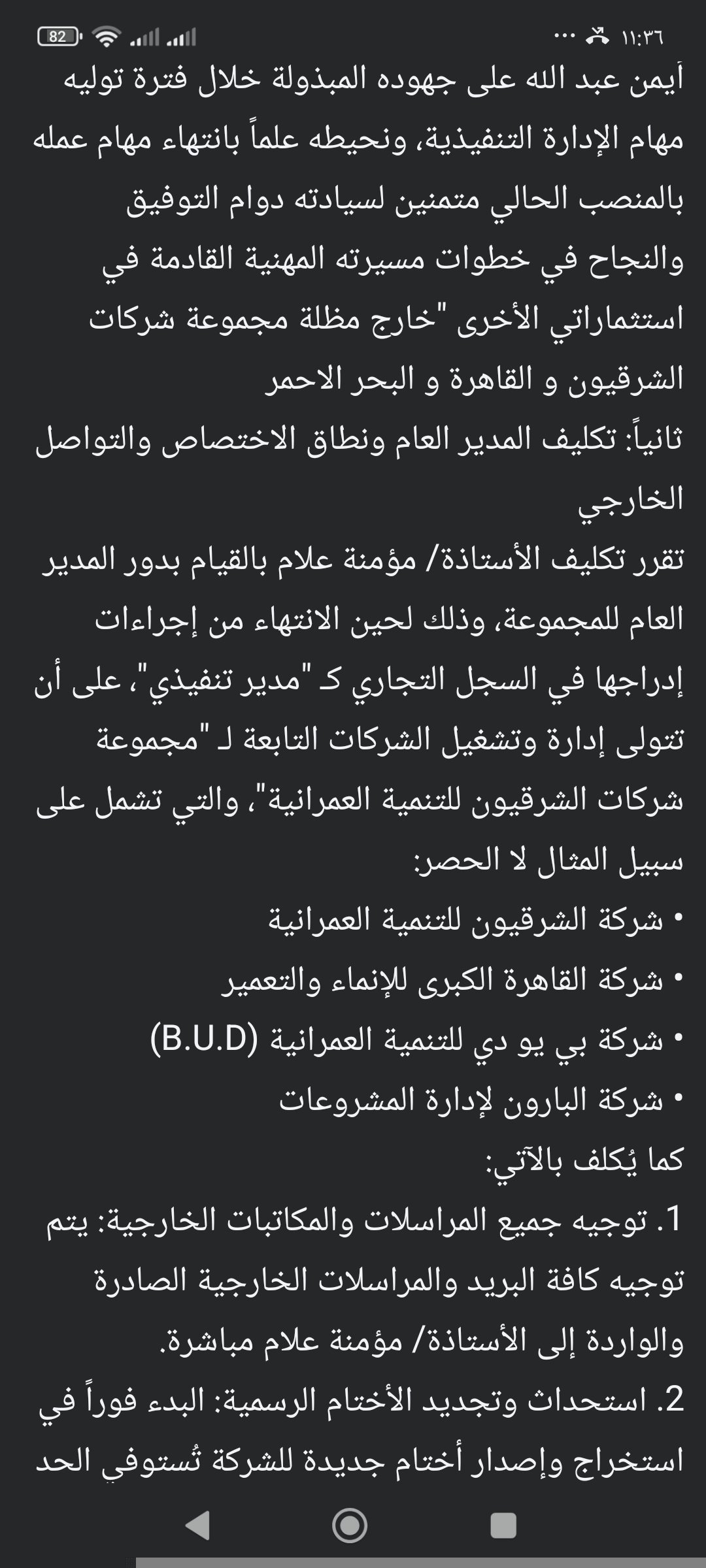Screen dimensions: 706x1568
Task: Open the recent apps view
Action: [503, 1526]
